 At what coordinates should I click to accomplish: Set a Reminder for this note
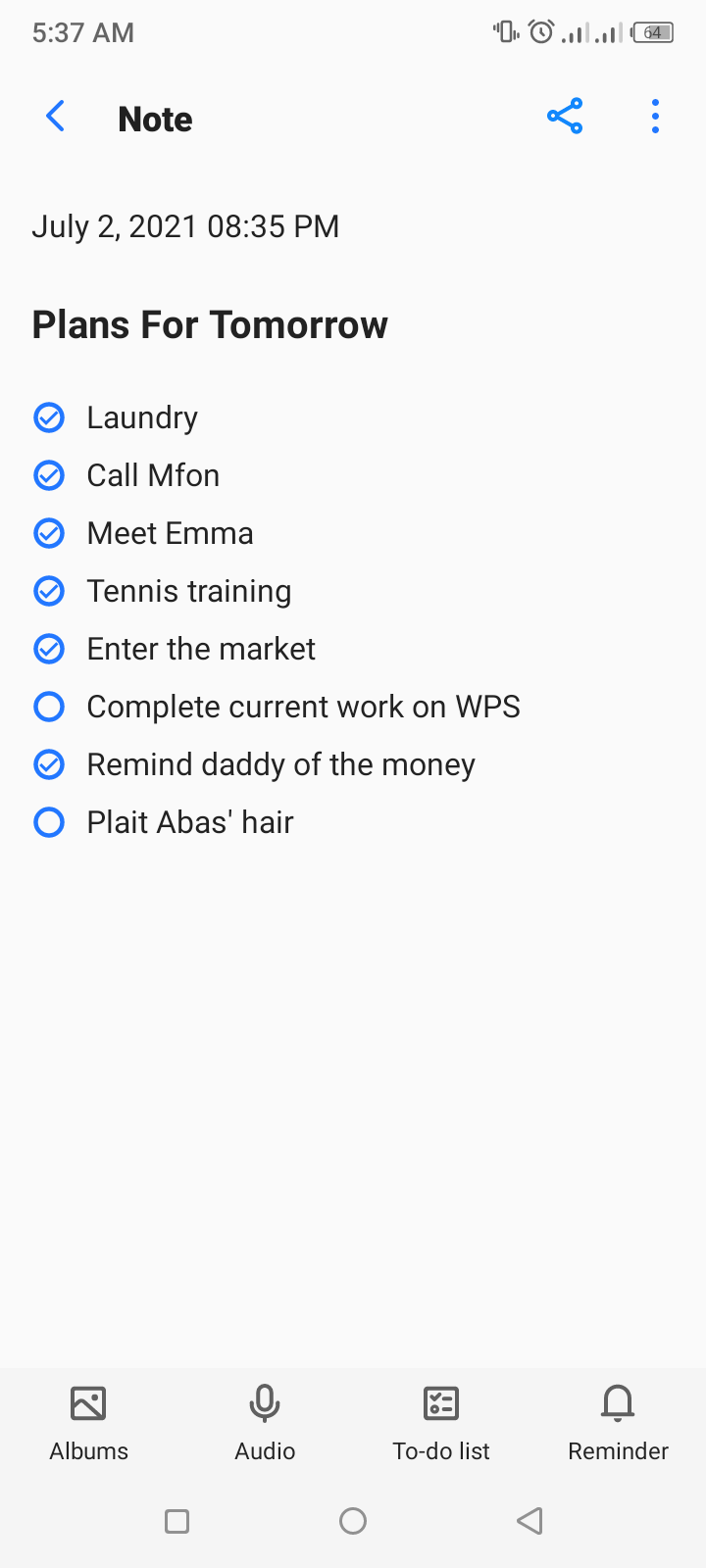618,1423
